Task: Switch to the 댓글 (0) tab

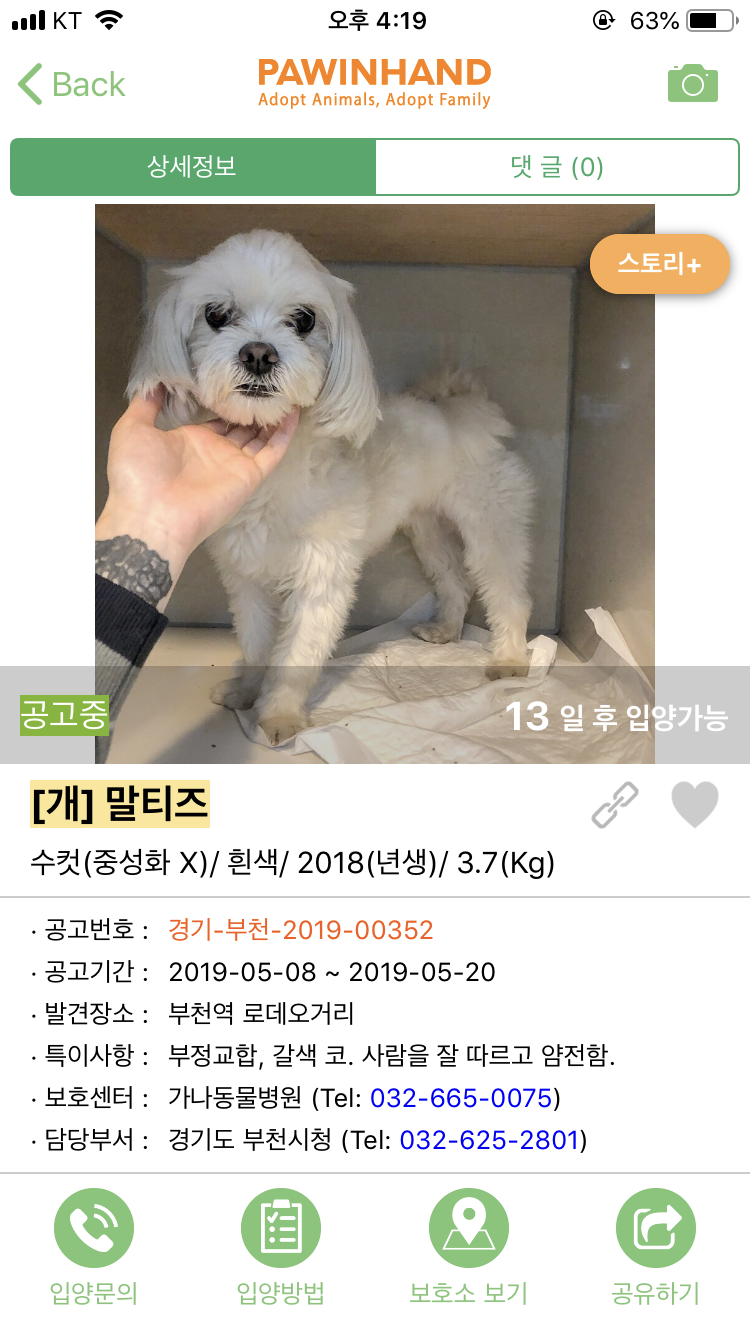Action: pos(557,167)
